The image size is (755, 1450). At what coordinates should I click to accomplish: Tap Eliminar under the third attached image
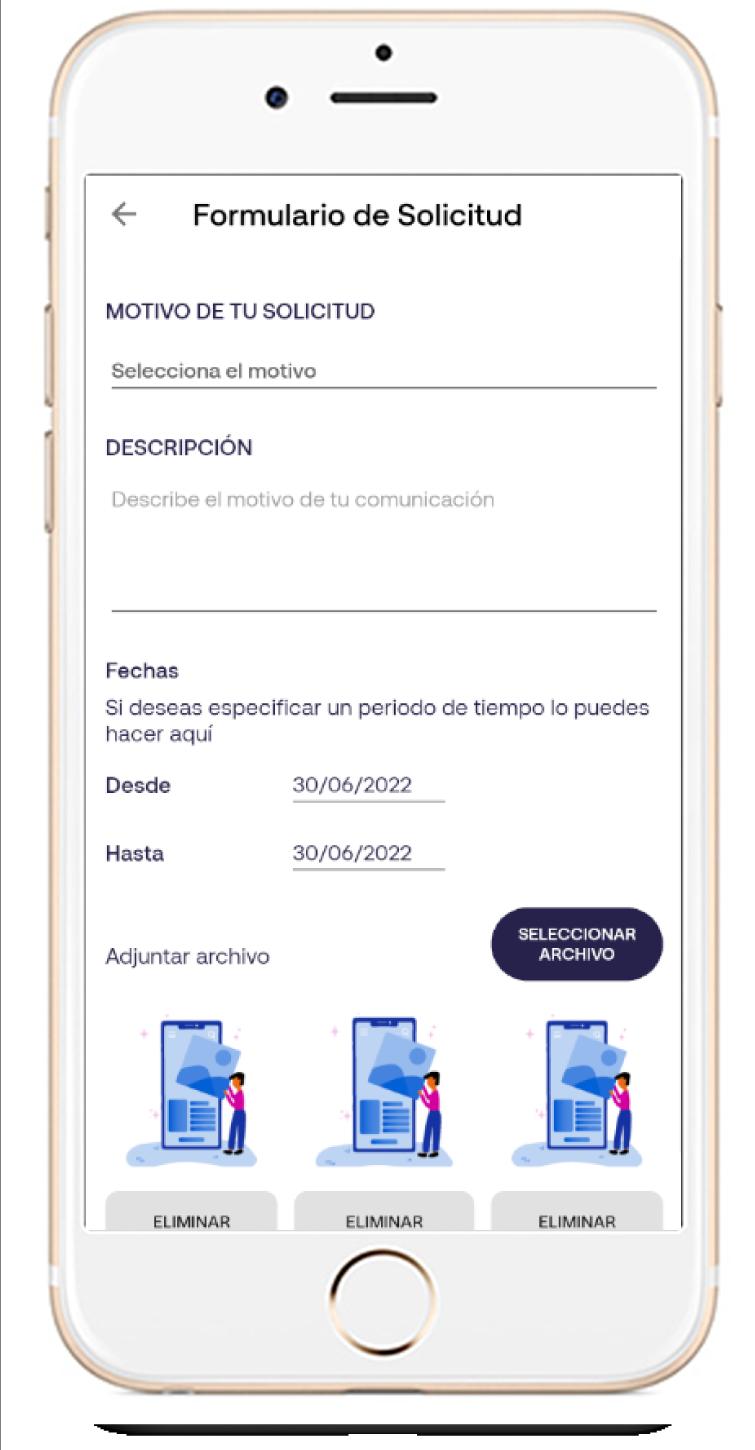(577, 1211)
